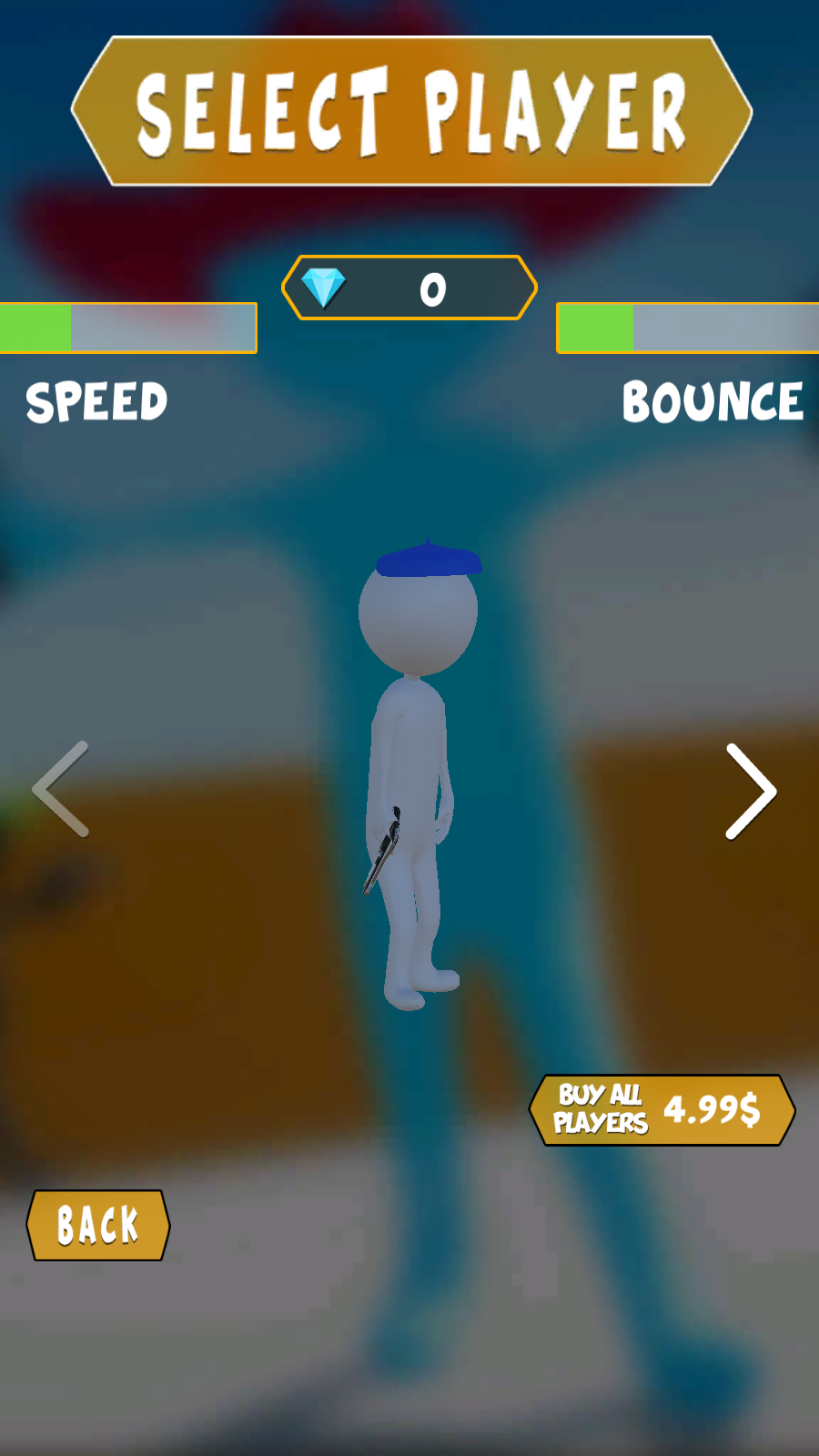Viewport: 819px width, 1456px height.
Task: Go to previous player with left arrow
Action: coord(61,789)
